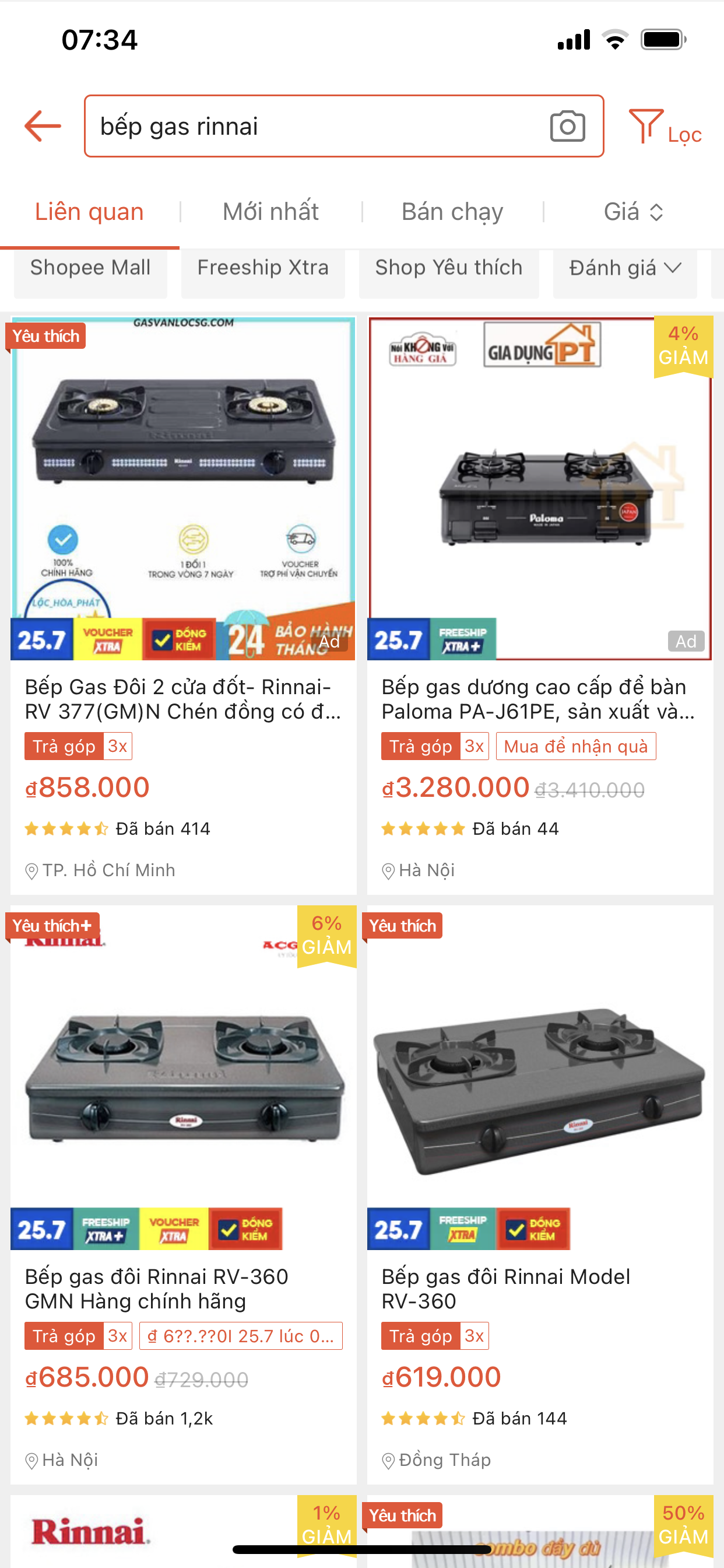The image size is (724, 1568).
Task: View Paloma PA-J61PE gas stove listing
Action: (x=539, y=699)
